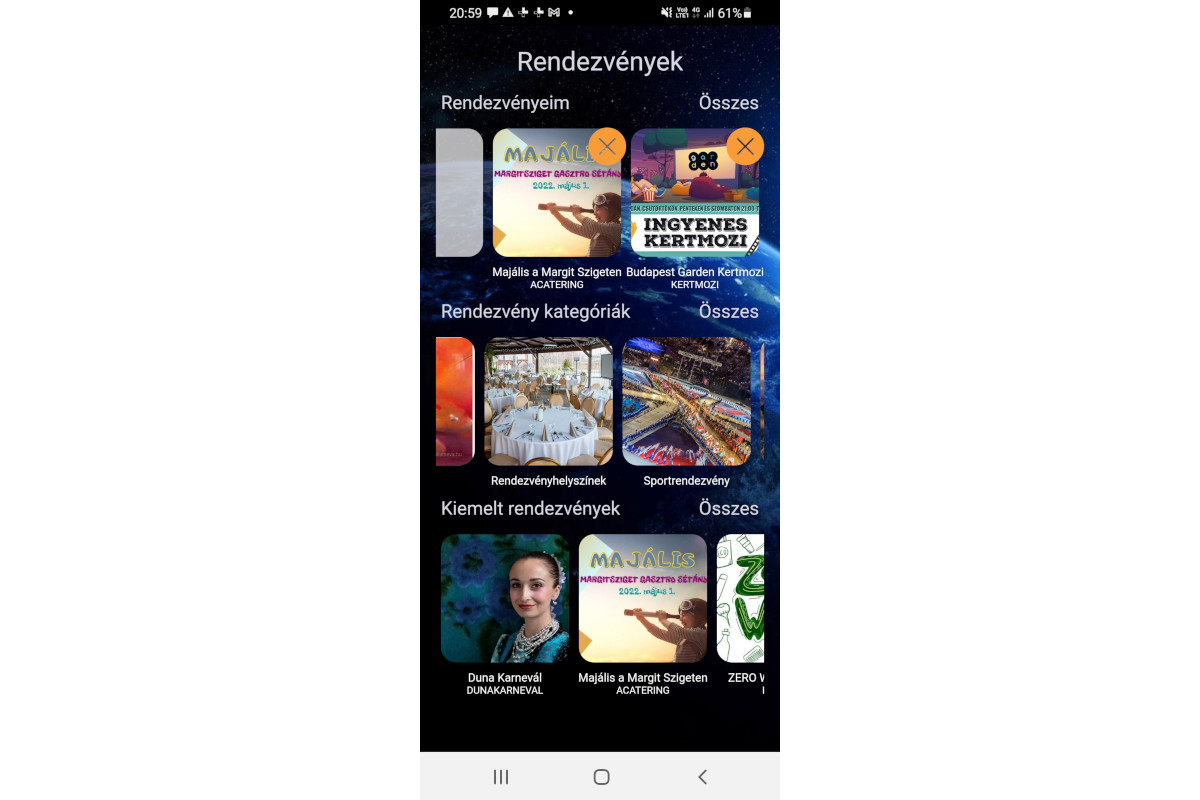The image size is (1200, 800).
Task: Remove Budapest Garden Kertmozi from my events
Action: pos(745,147)
